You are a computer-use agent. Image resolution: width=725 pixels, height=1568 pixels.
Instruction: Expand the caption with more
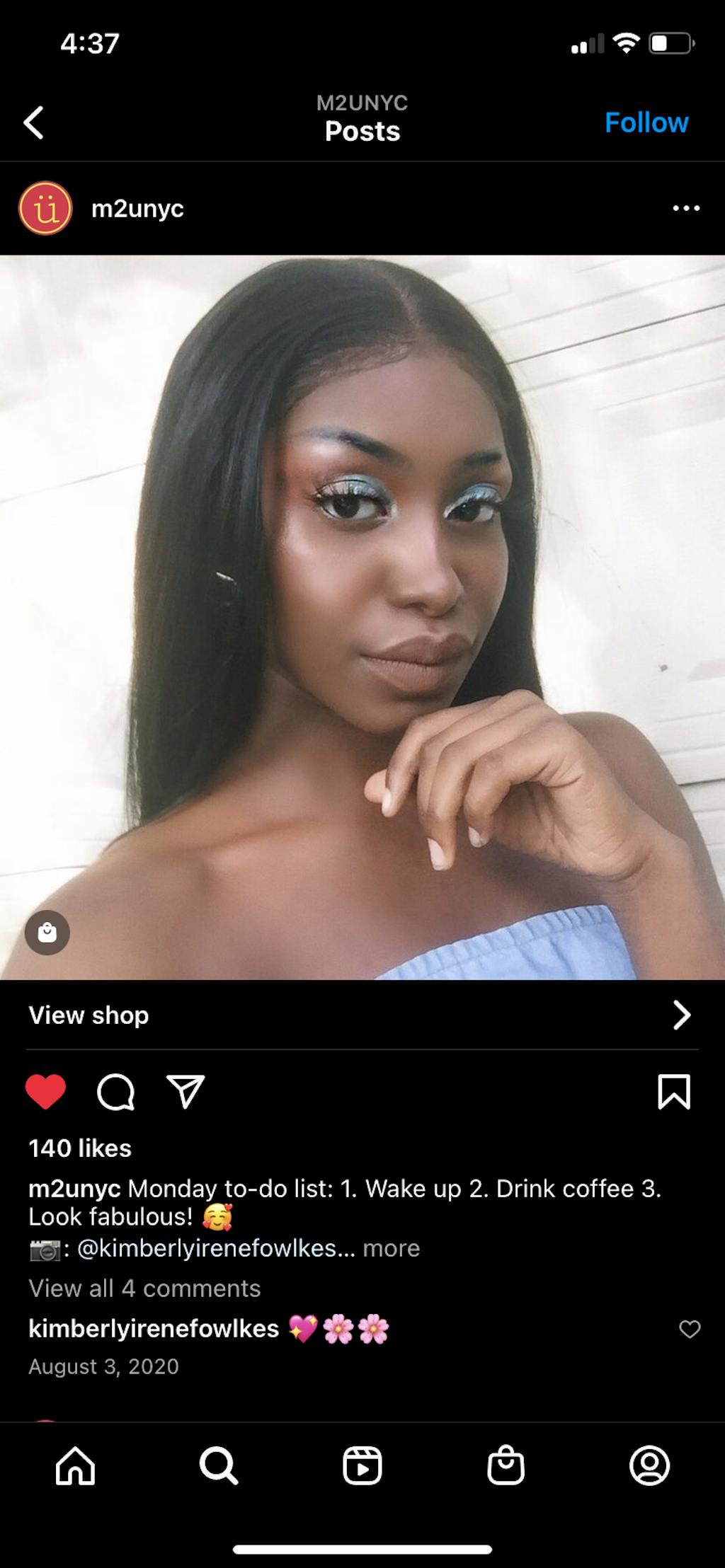pyautogui.click(x=392, y=1248)
